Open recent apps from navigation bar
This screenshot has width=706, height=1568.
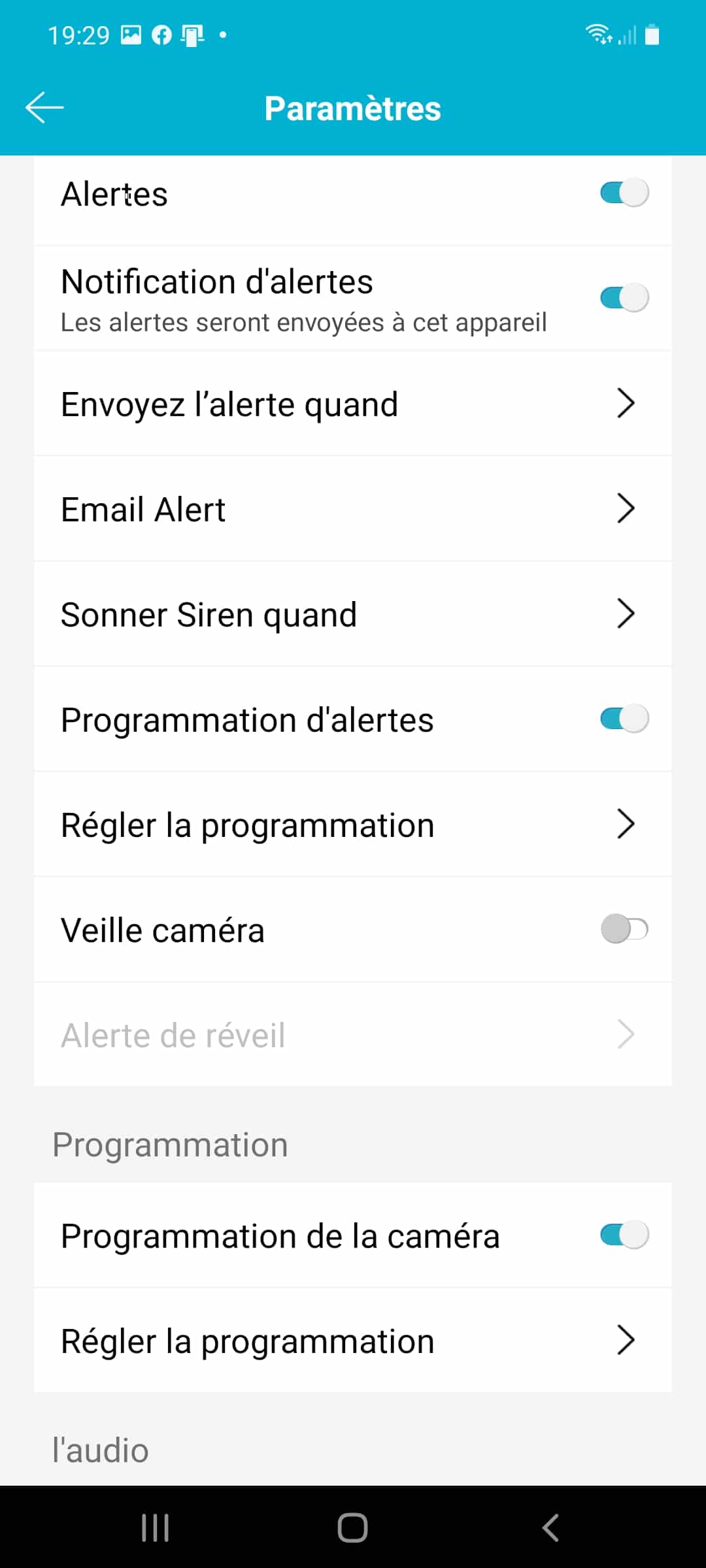tap(156, 1527)
